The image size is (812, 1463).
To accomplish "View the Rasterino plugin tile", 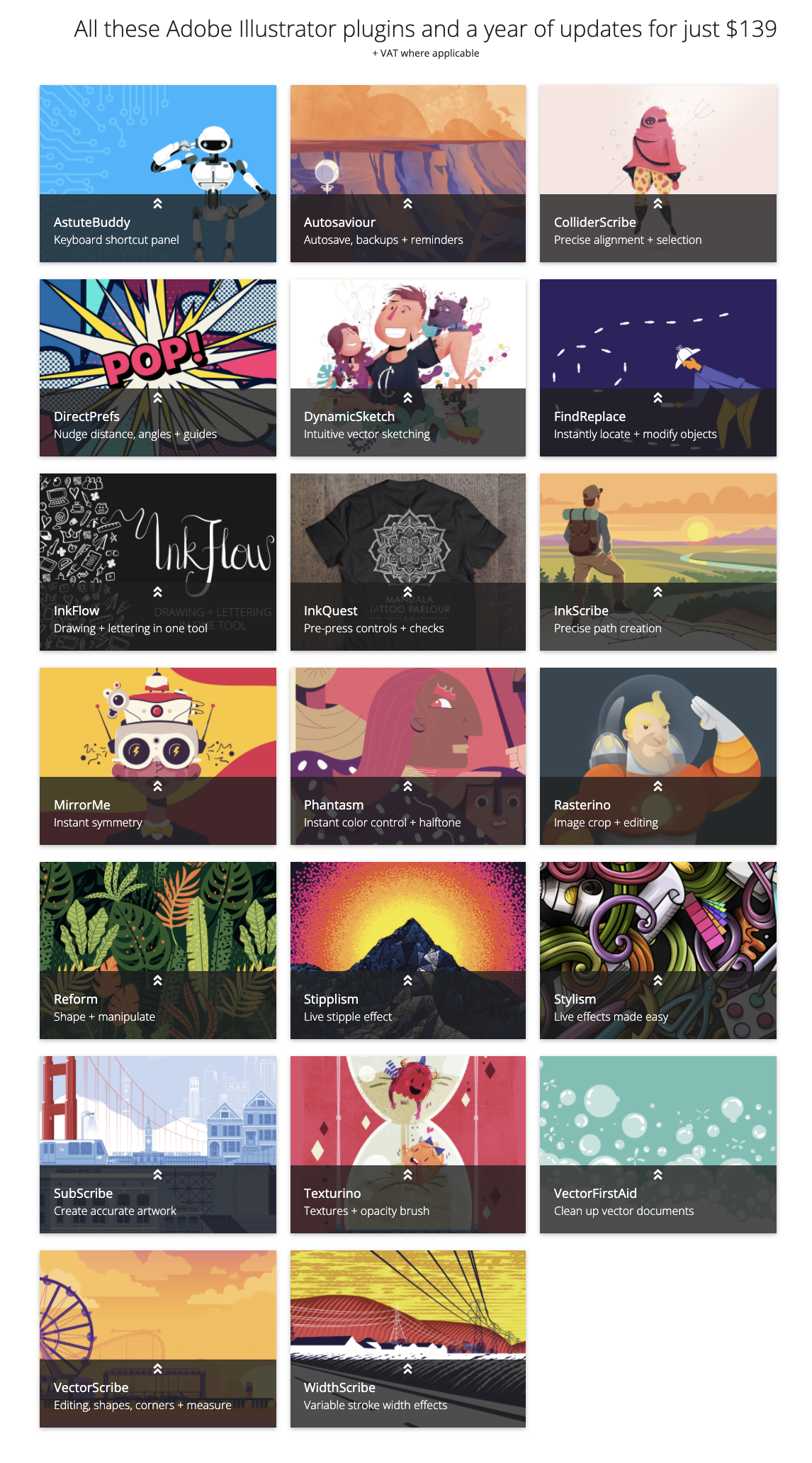I will 658,756.
